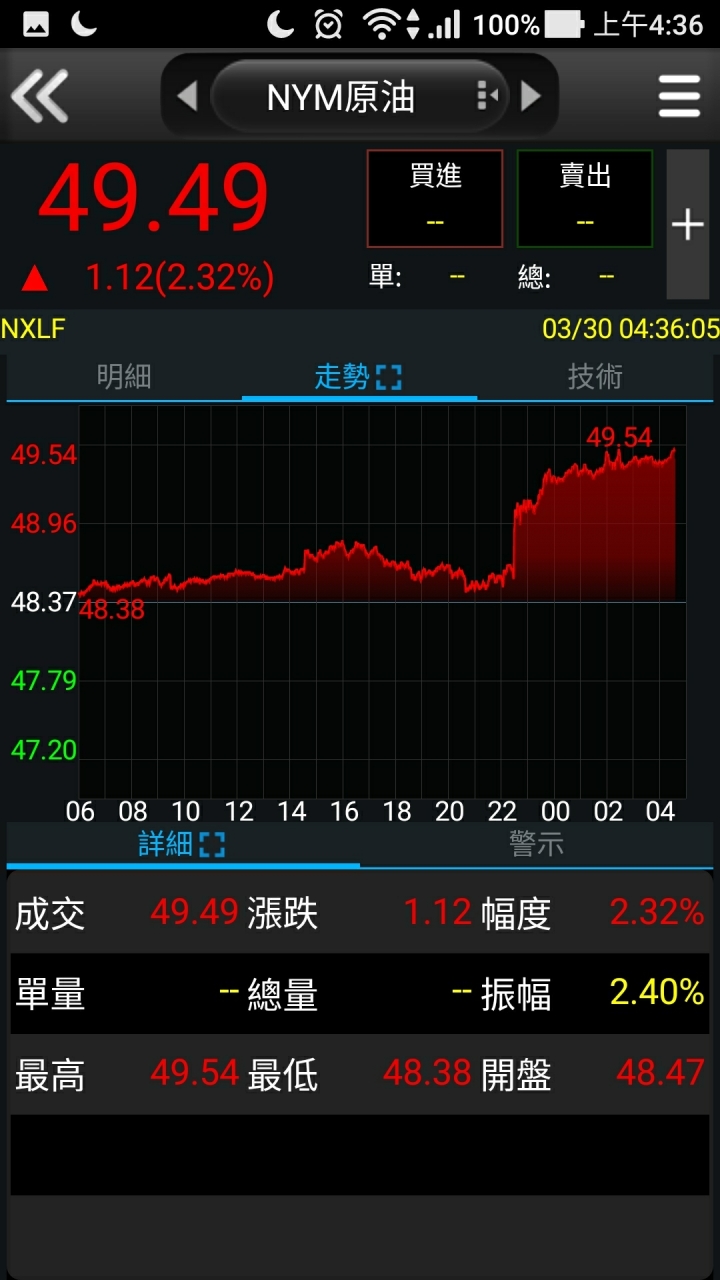Tap the 買進 buy box
Screen dimensions: 720x1280
point(435,198)
